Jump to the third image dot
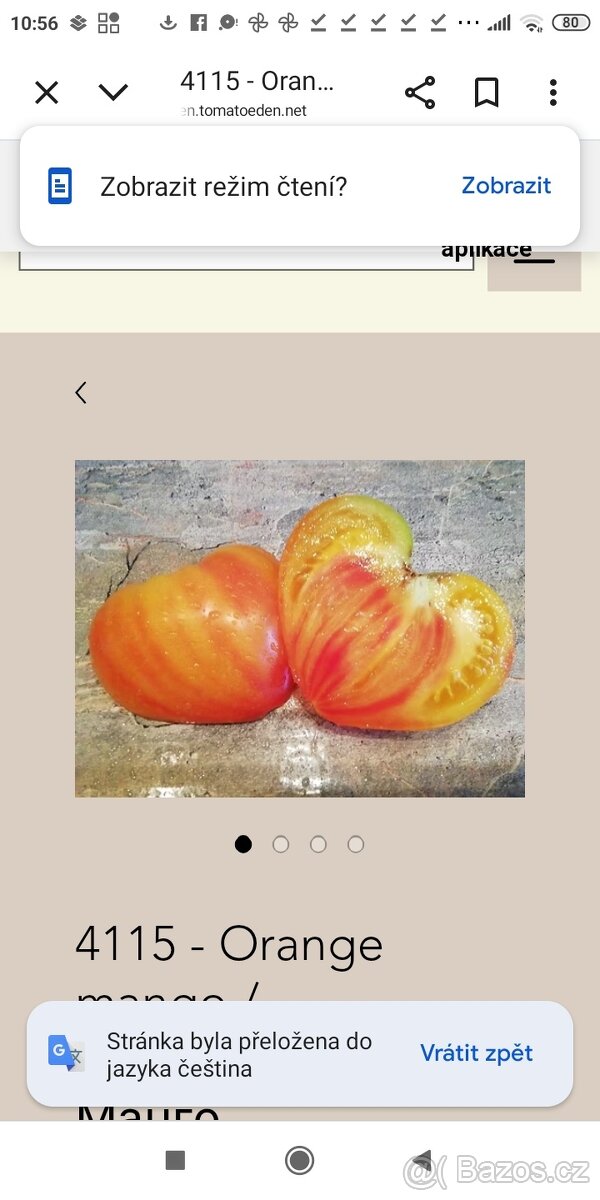The image size is (600, 1200). tap(318, 844)
